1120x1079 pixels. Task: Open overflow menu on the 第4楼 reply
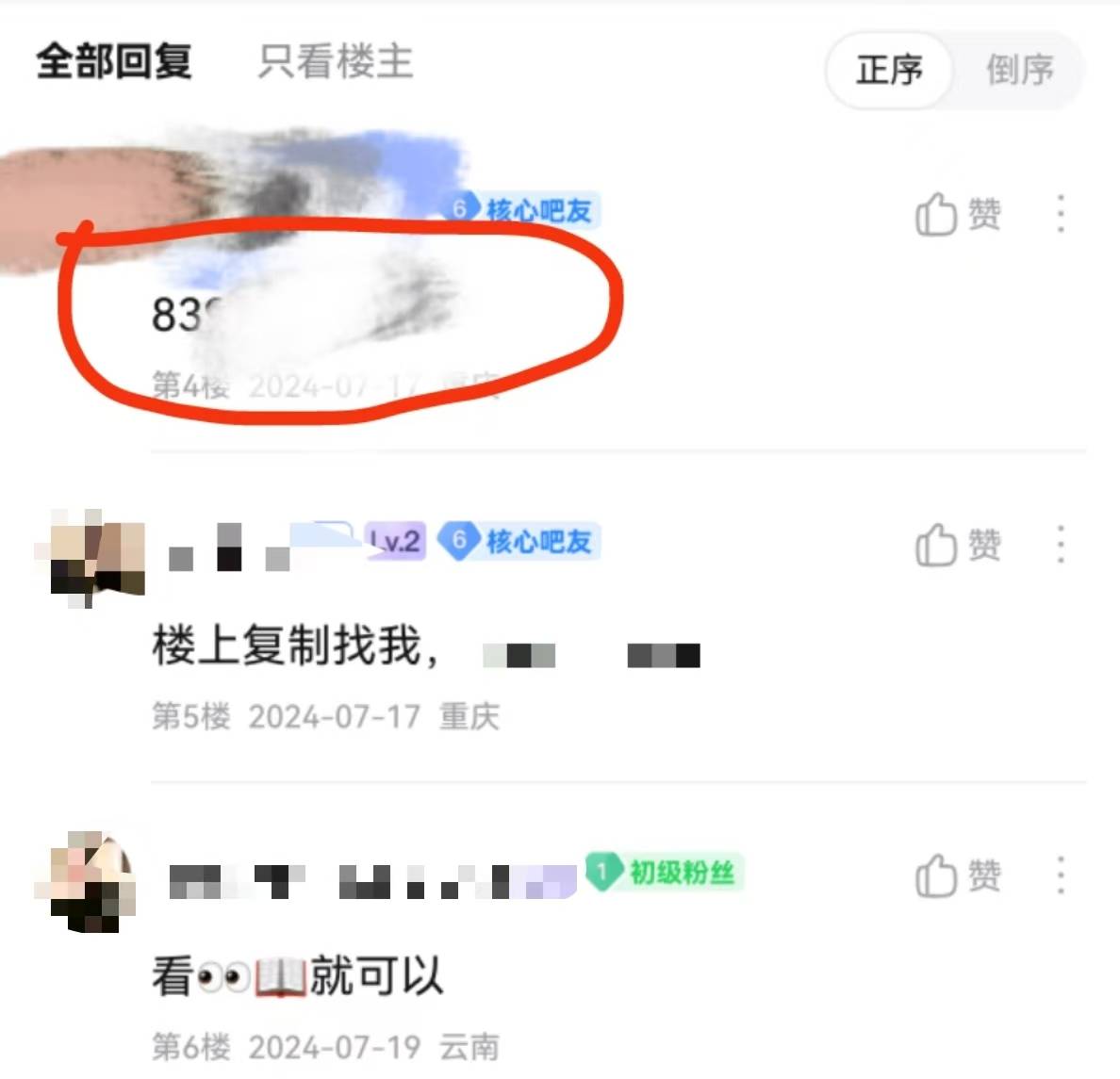pos(1061,214)
